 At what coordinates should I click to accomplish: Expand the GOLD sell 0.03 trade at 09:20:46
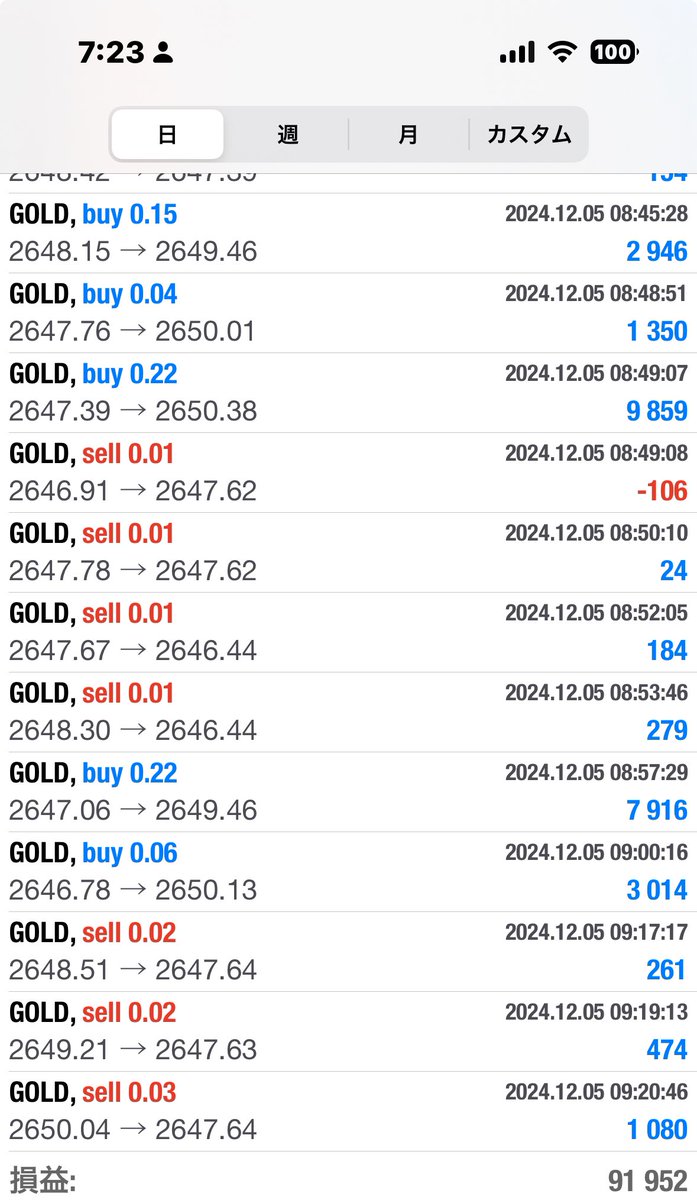tap(348, 1113)
